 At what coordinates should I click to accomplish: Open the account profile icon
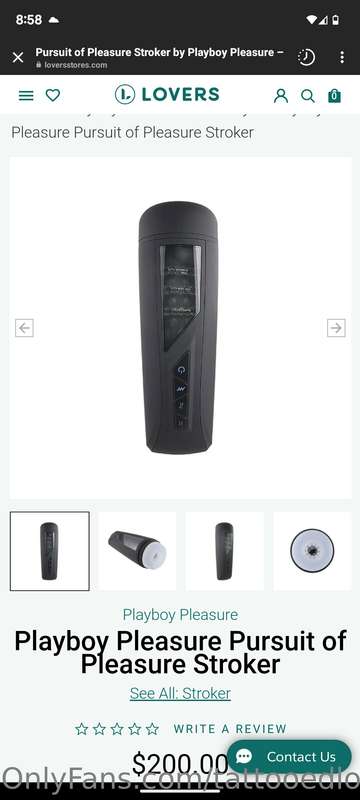pos(280,95)
